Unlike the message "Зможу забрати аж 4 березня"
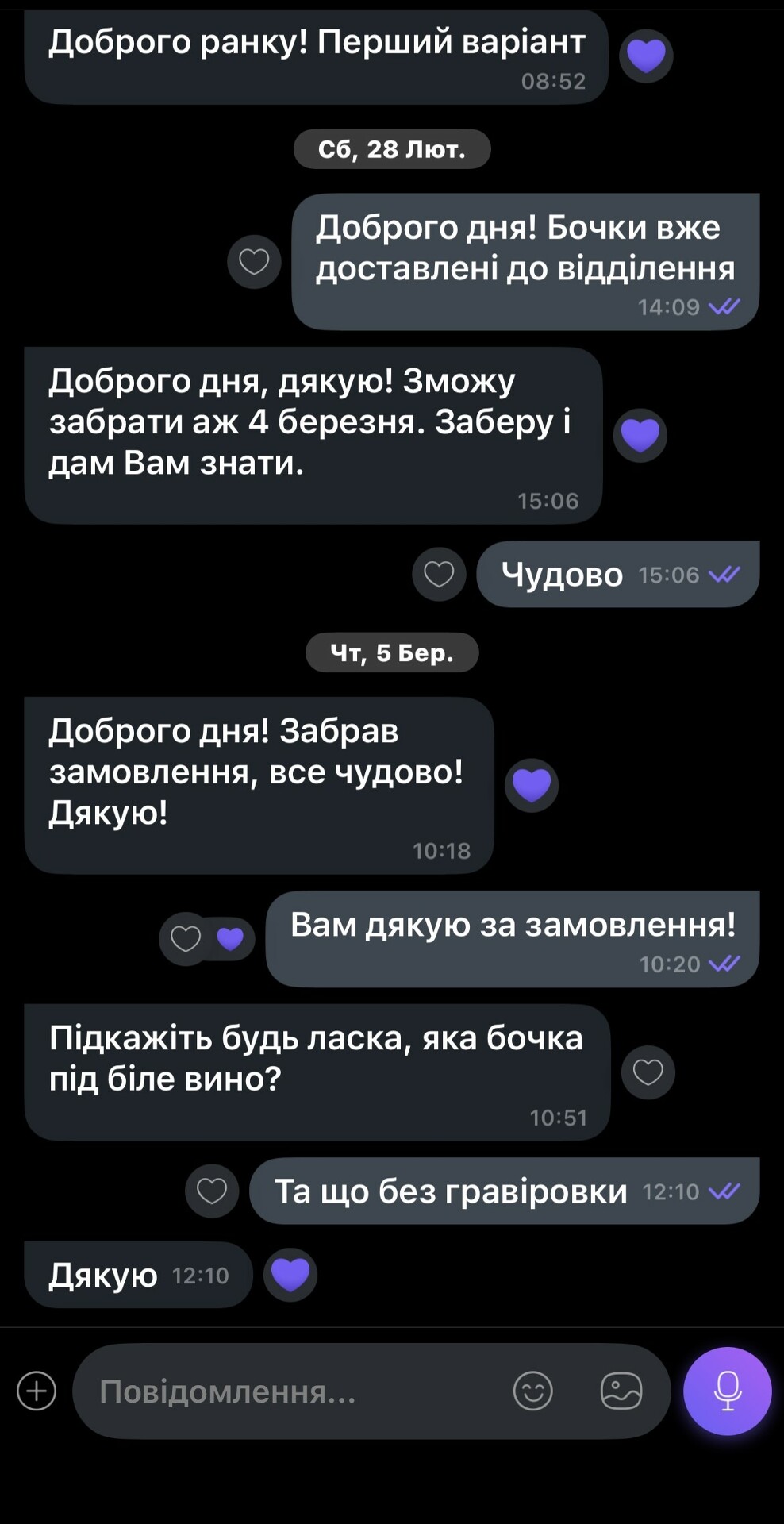 (640, 435)
